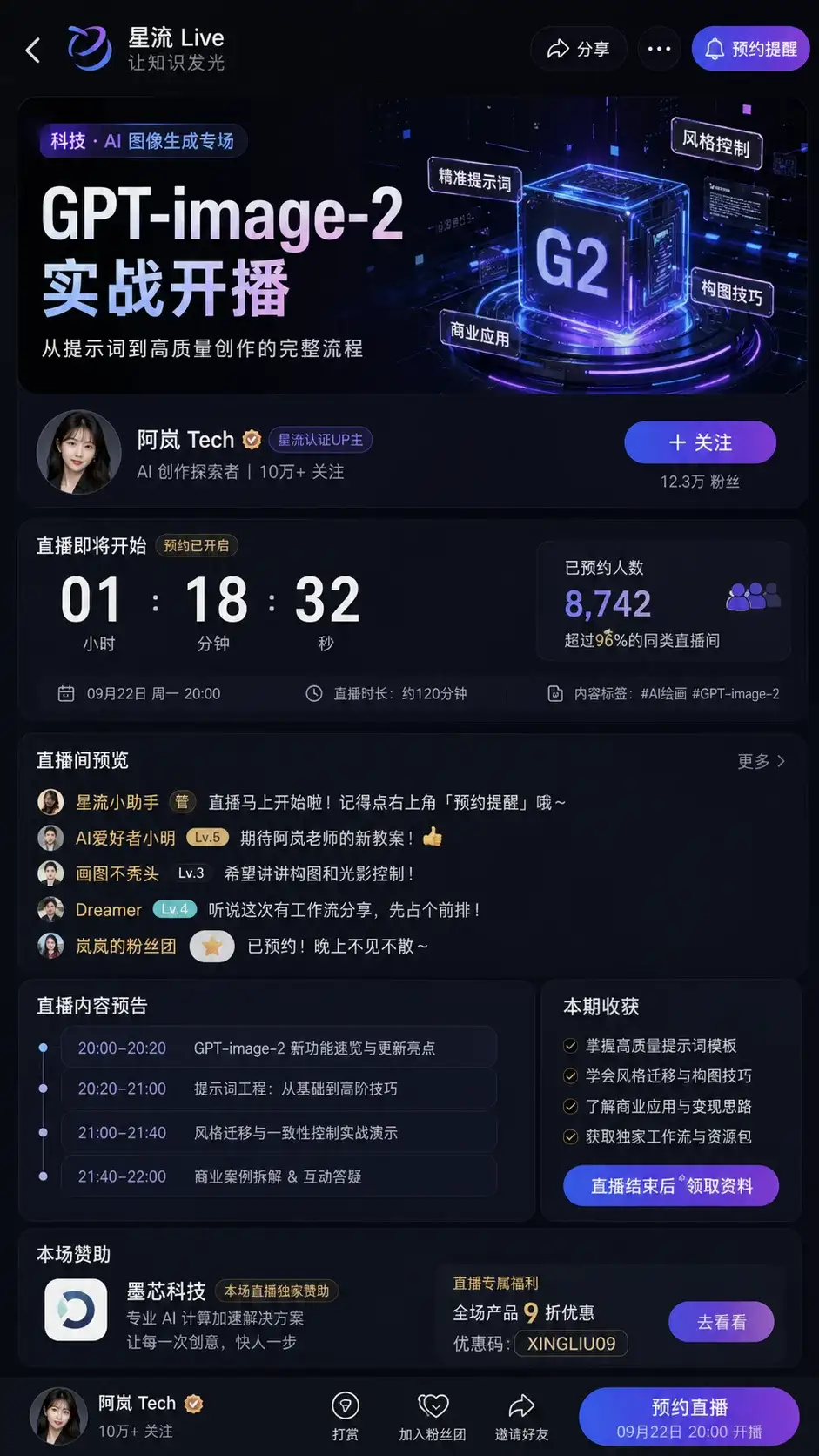Tap the 预约提醒 bell button
This screenshot has height=1456, width=819.
point(750,49)
